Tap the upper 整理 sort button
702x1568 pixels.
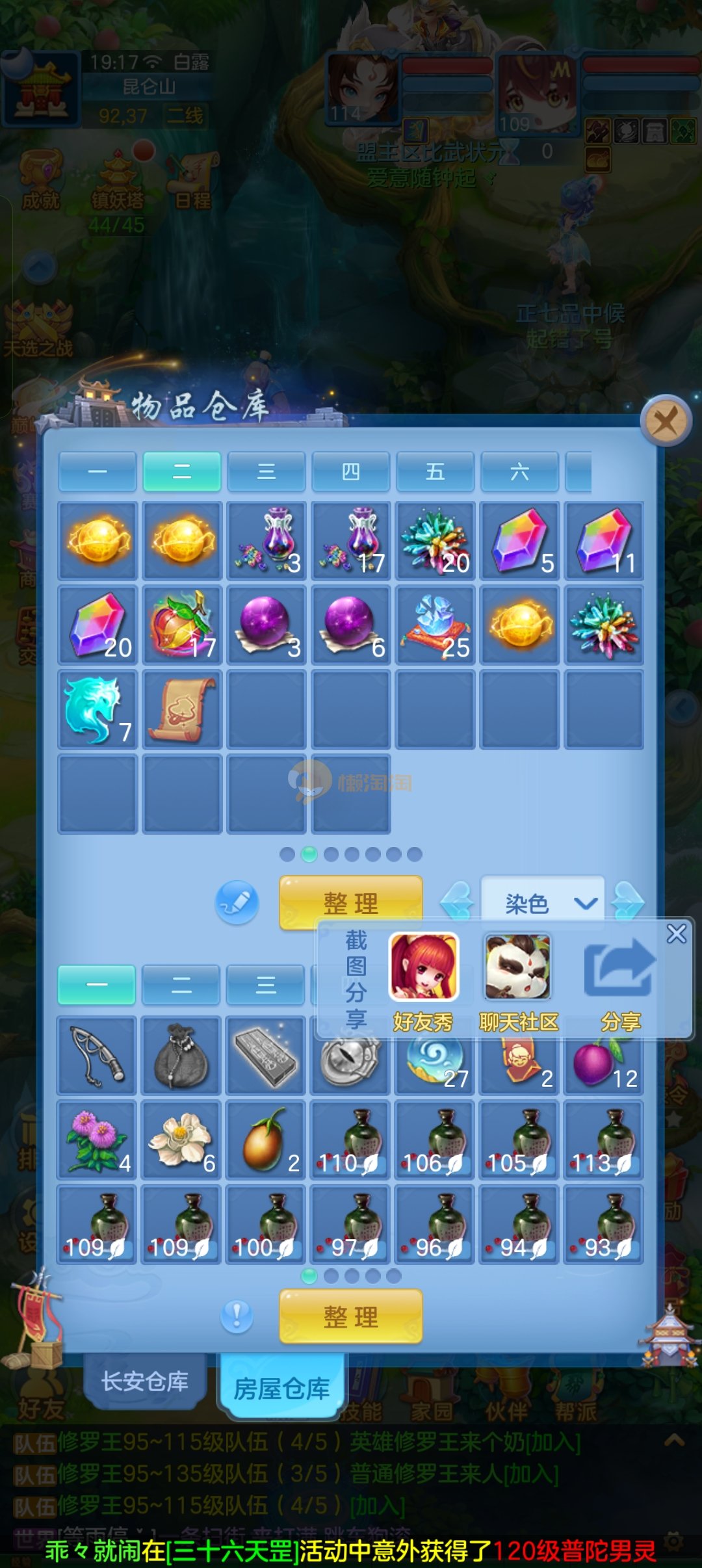pyautogui.click(x=351, y=902)
